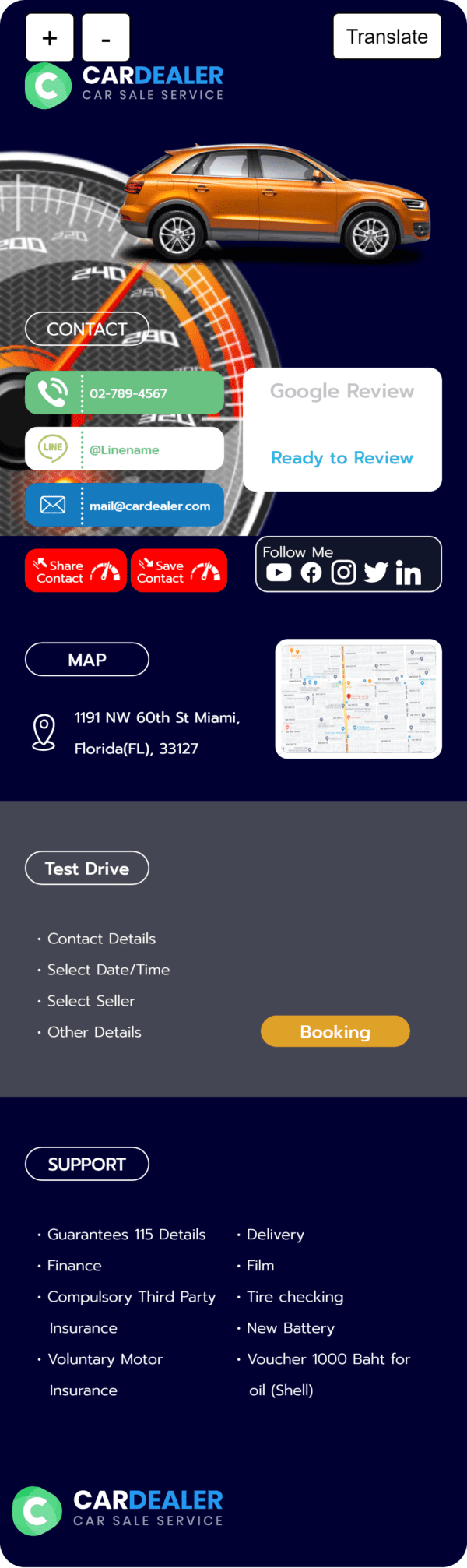The image size is (467, 1568).
Task: Email mail@cardealer.com
Action: (x=125, y=506)
